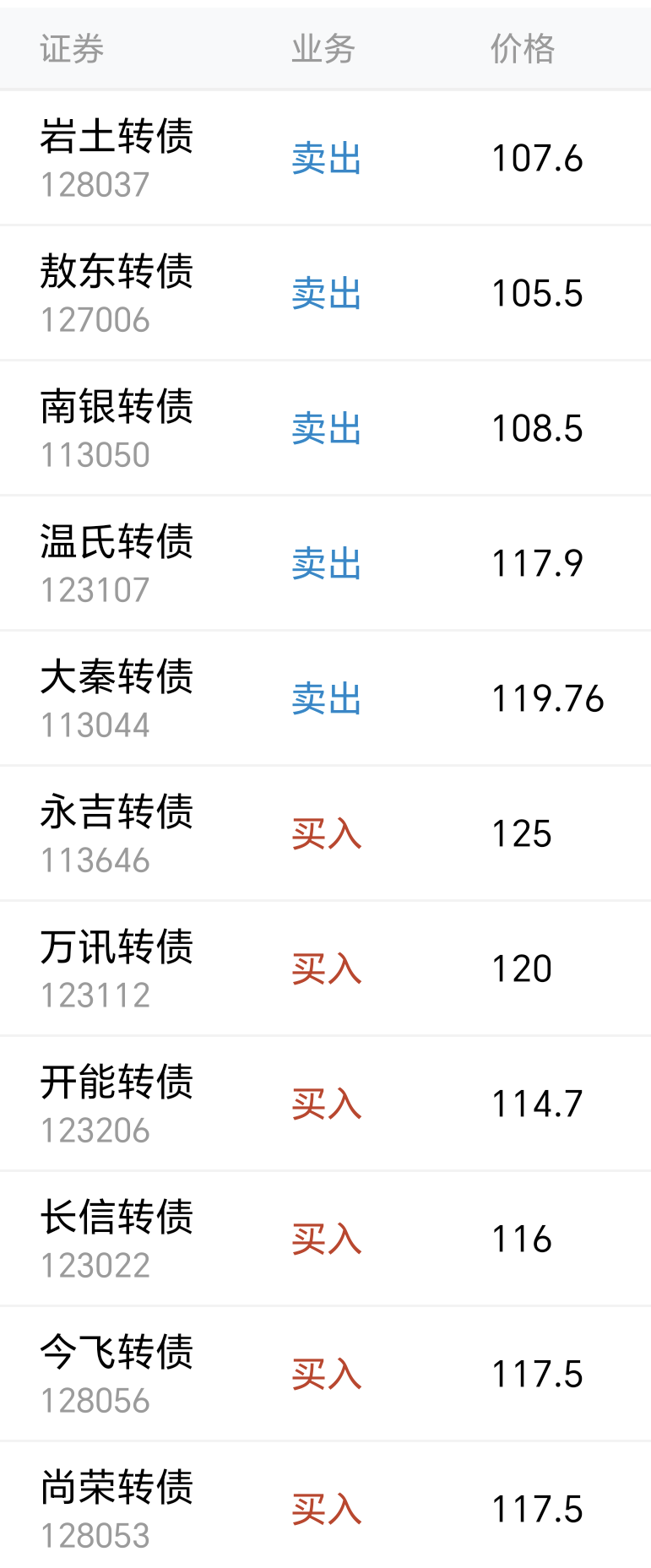View the 温氏转债 123107 record
This screenshot has height=1568, width=651.
tap(325, 563)
